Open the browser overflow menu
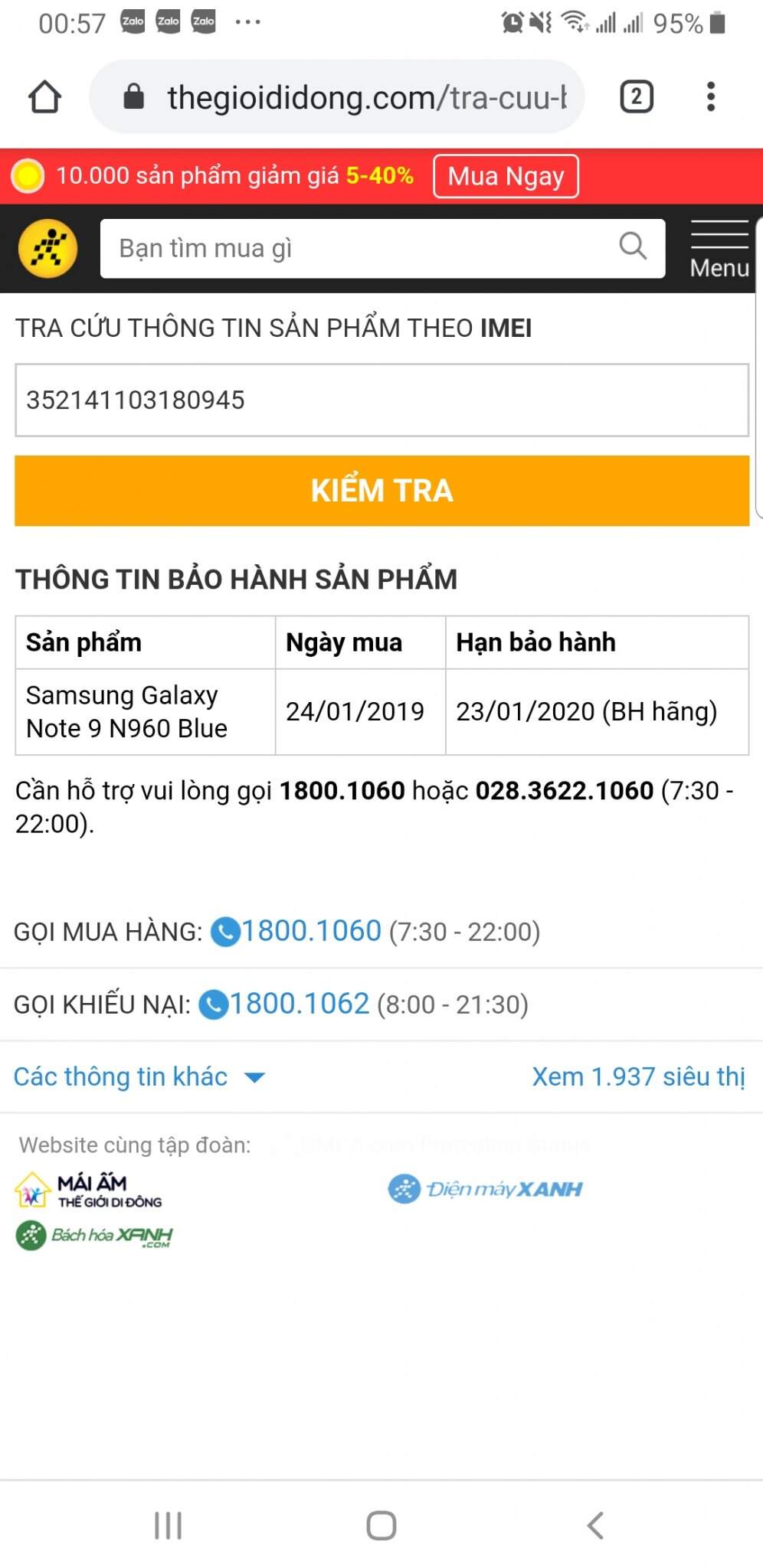763x1568 pixels. coord(711,97)
